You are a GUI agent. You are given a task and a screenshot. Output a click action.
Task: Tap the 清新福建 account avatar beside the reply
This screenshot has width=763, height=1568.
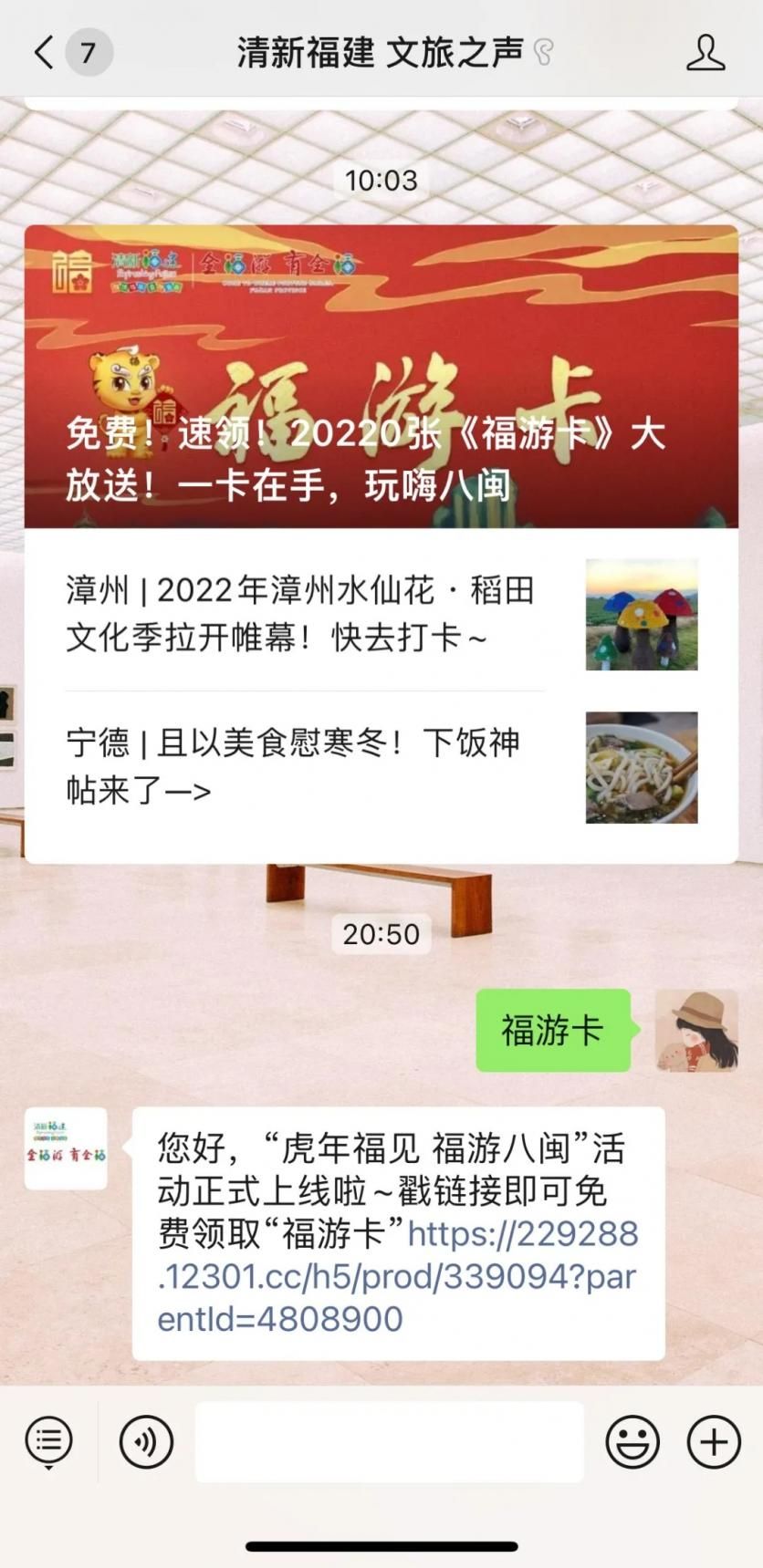pos(66,1148)
